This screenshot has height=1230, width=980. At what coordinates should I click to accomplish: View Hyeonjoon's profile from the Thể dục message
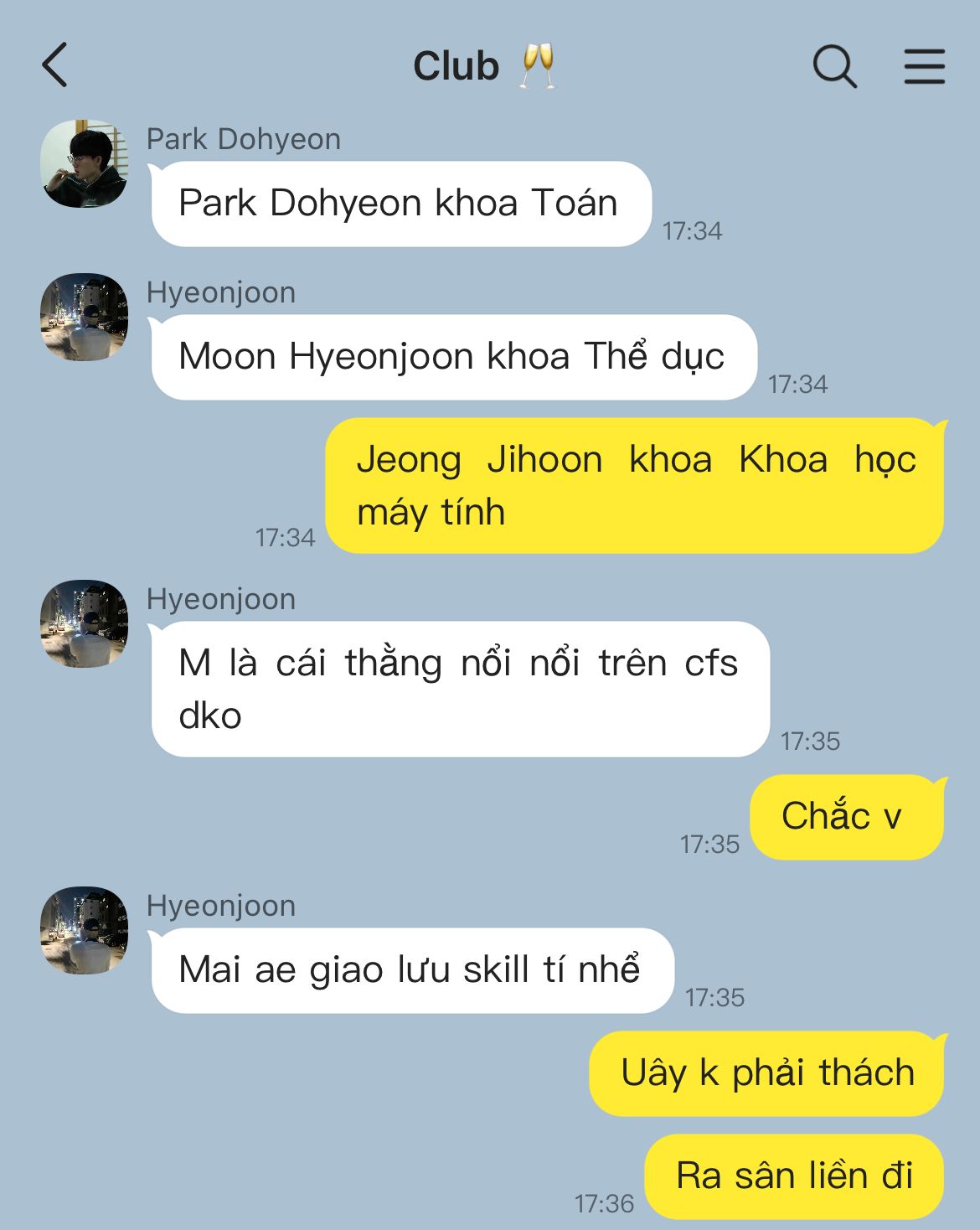tap(84, 317)
